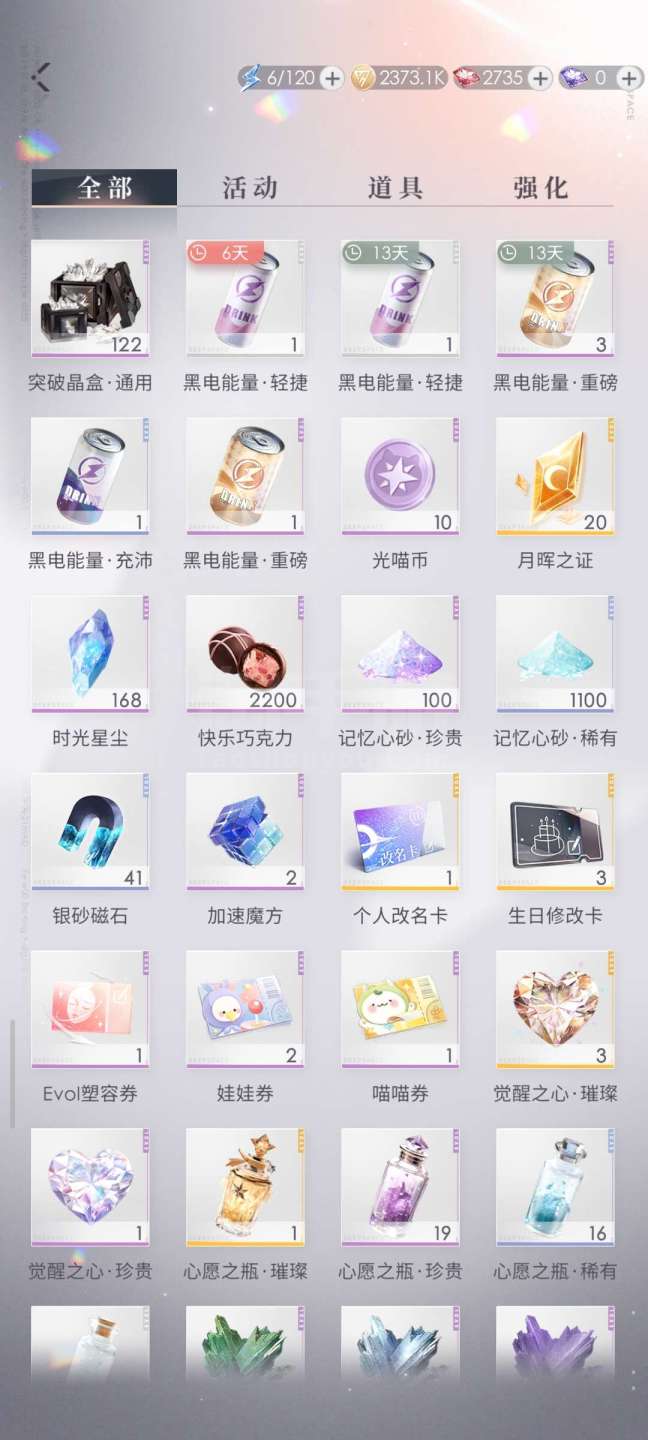Switch to the 道具 tab

tap(395, 188)
